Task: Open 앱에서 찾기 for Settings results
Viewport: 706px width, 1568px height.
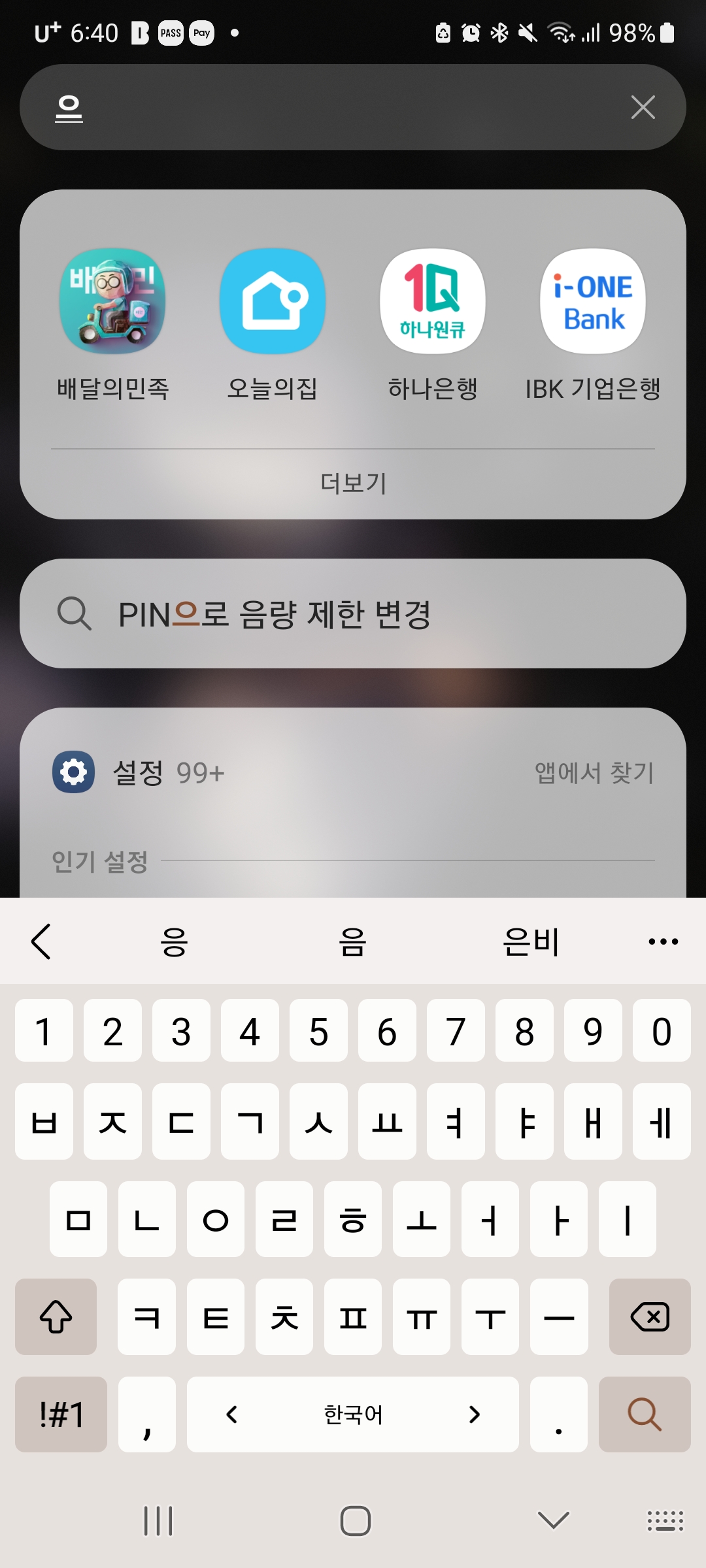Action: click(x=594, y=772)
